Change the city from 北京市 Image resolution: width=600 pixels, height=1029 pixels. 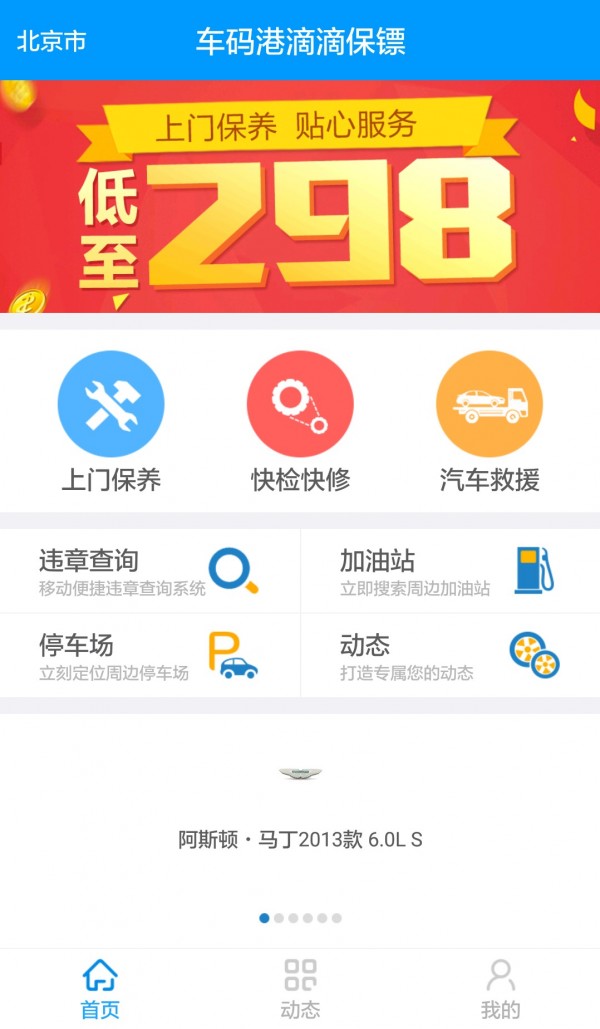click(x=51, y=41)
